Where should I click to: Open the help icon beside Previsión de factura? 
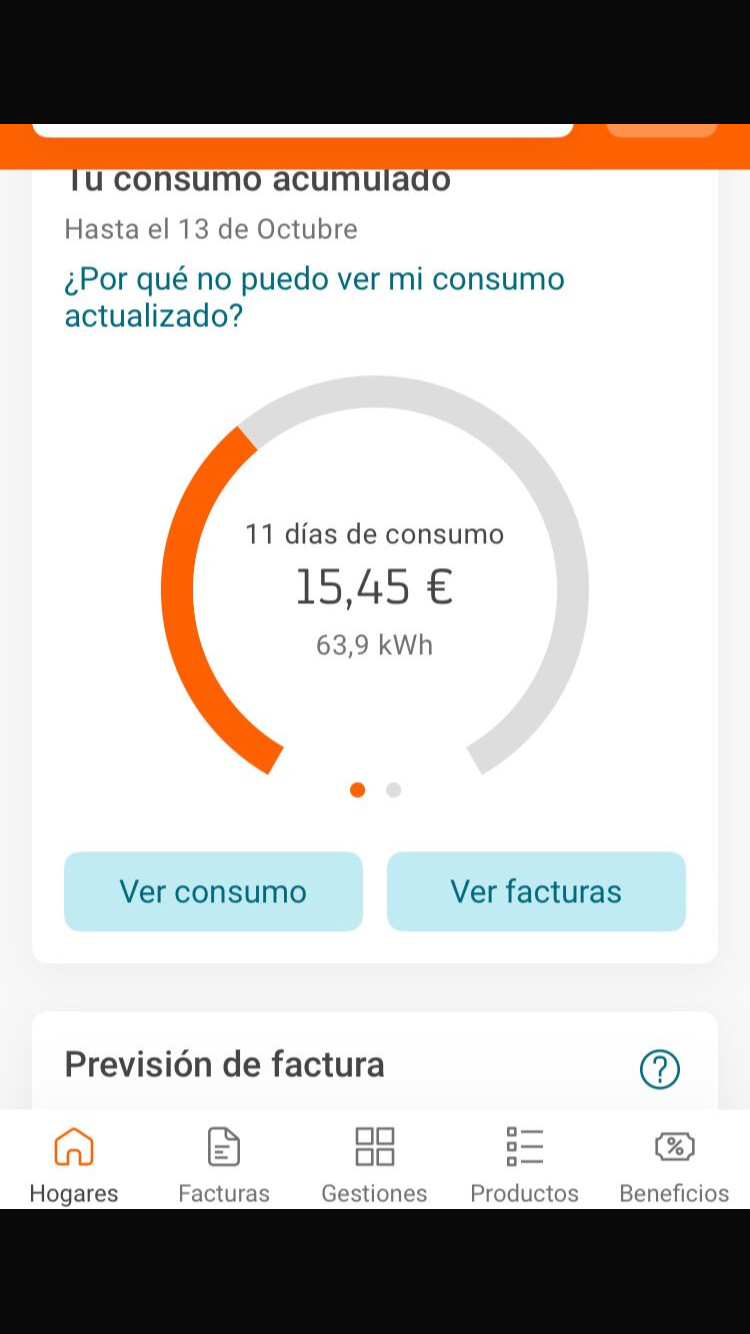660,1069
